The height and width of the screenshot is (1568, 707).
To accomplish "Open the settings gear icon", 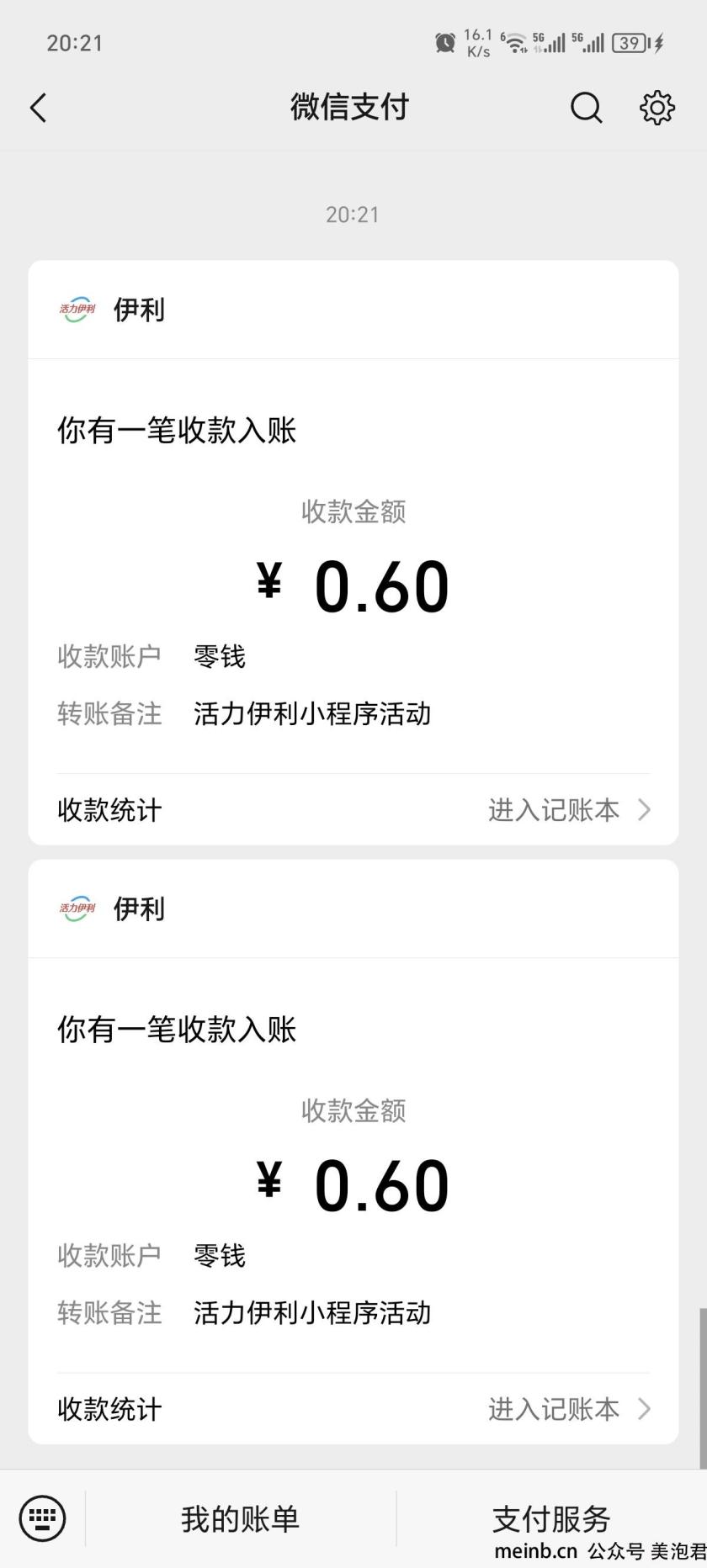I will pos(657,108).
